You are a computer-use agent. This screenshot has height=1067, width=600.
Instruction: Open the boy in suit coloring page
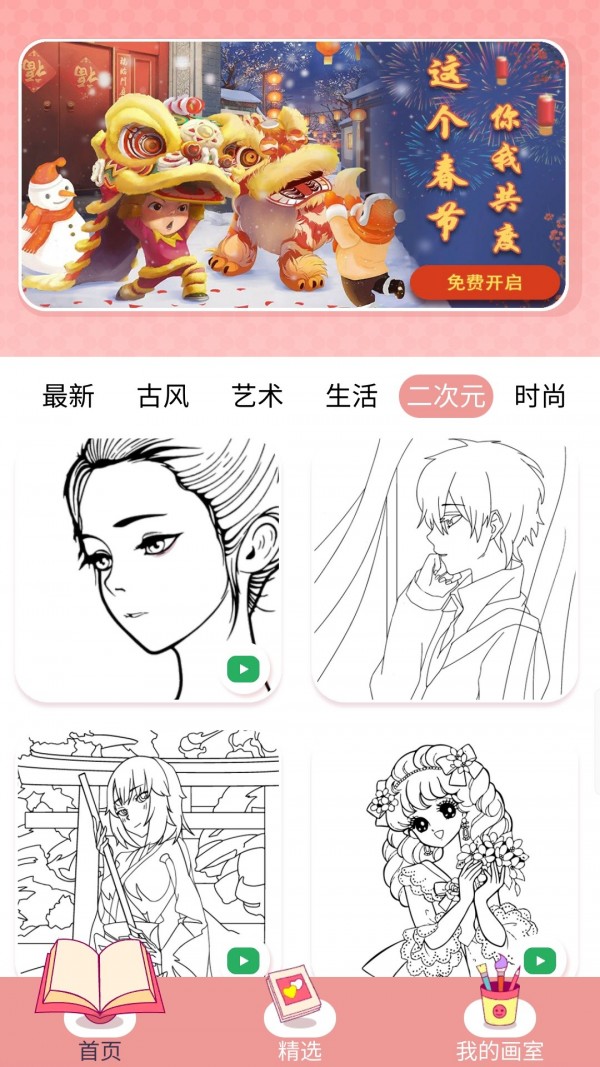click(444, 568)
